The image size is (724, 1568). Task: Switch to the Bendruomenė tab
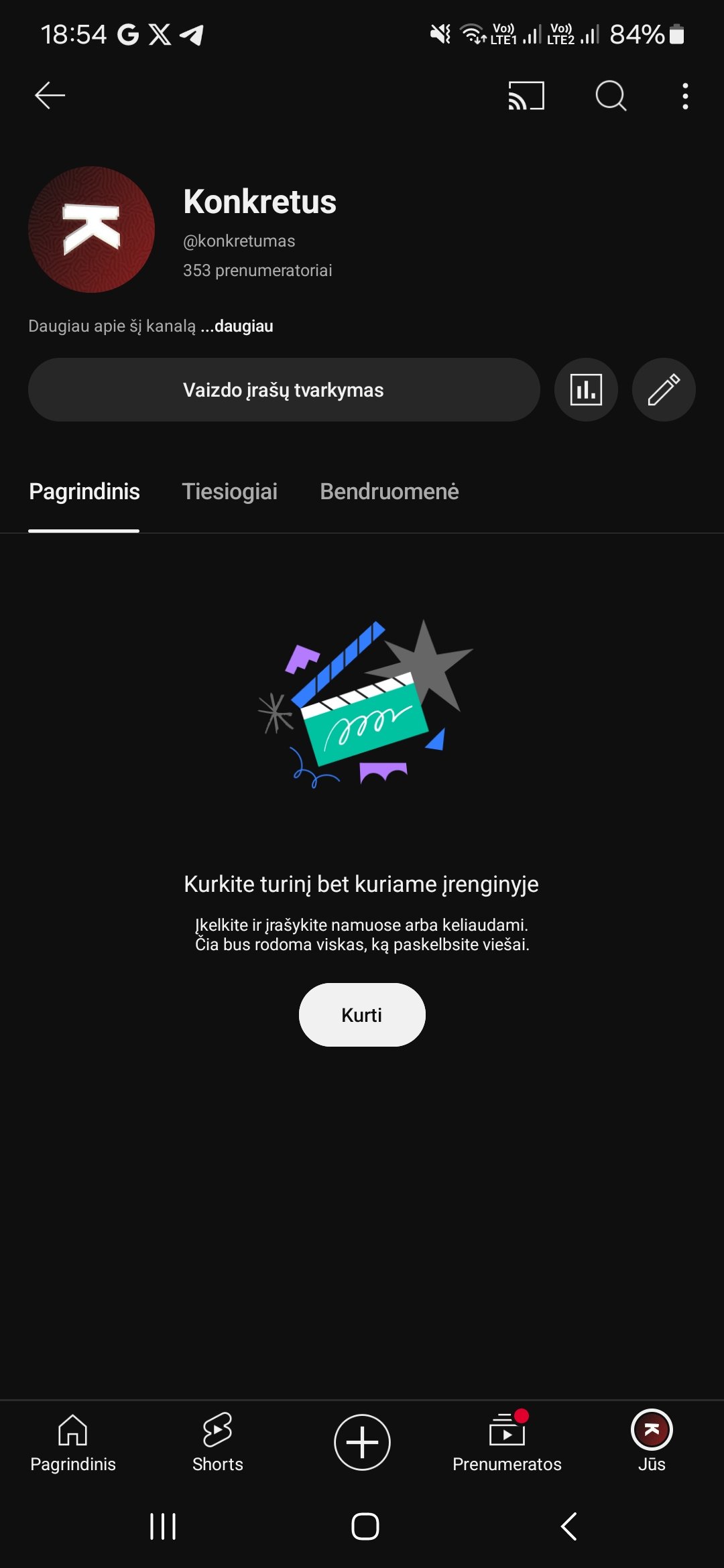(389, 491)
